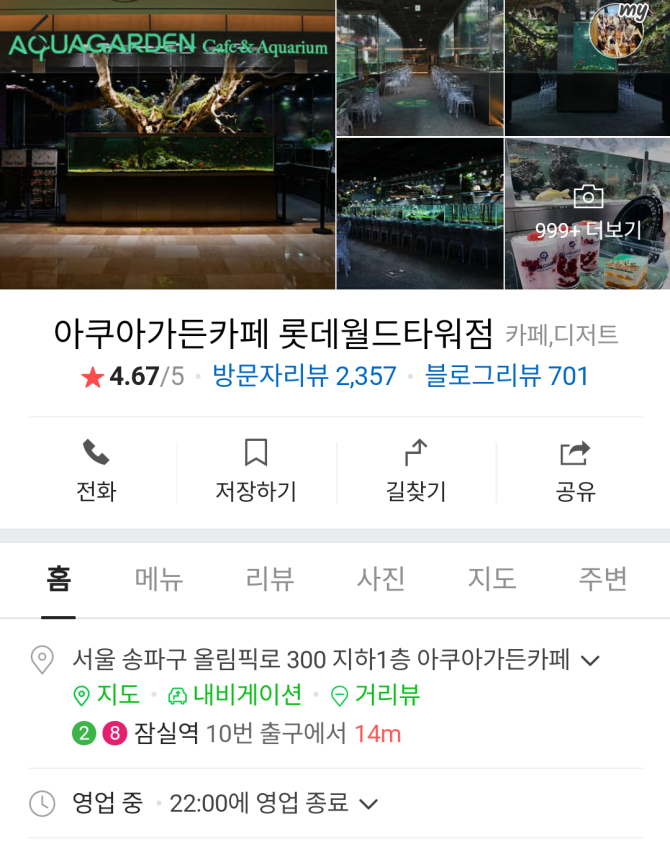Open the main Aquagarden storefront photo
Screen dimensions: 670x849
[x=167, y=145]
